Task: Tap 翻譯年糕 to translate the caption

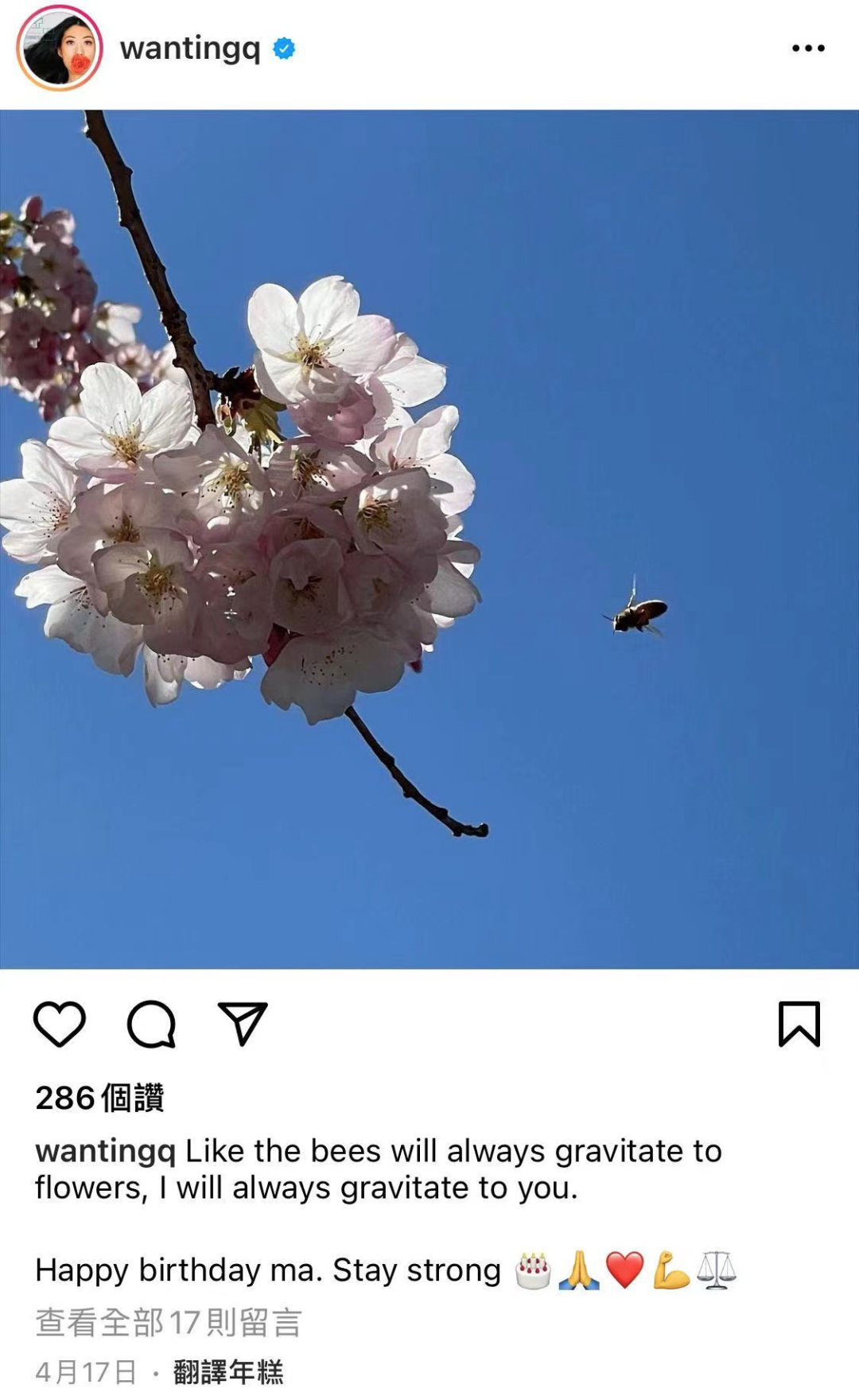Action: pos(228,1372)
